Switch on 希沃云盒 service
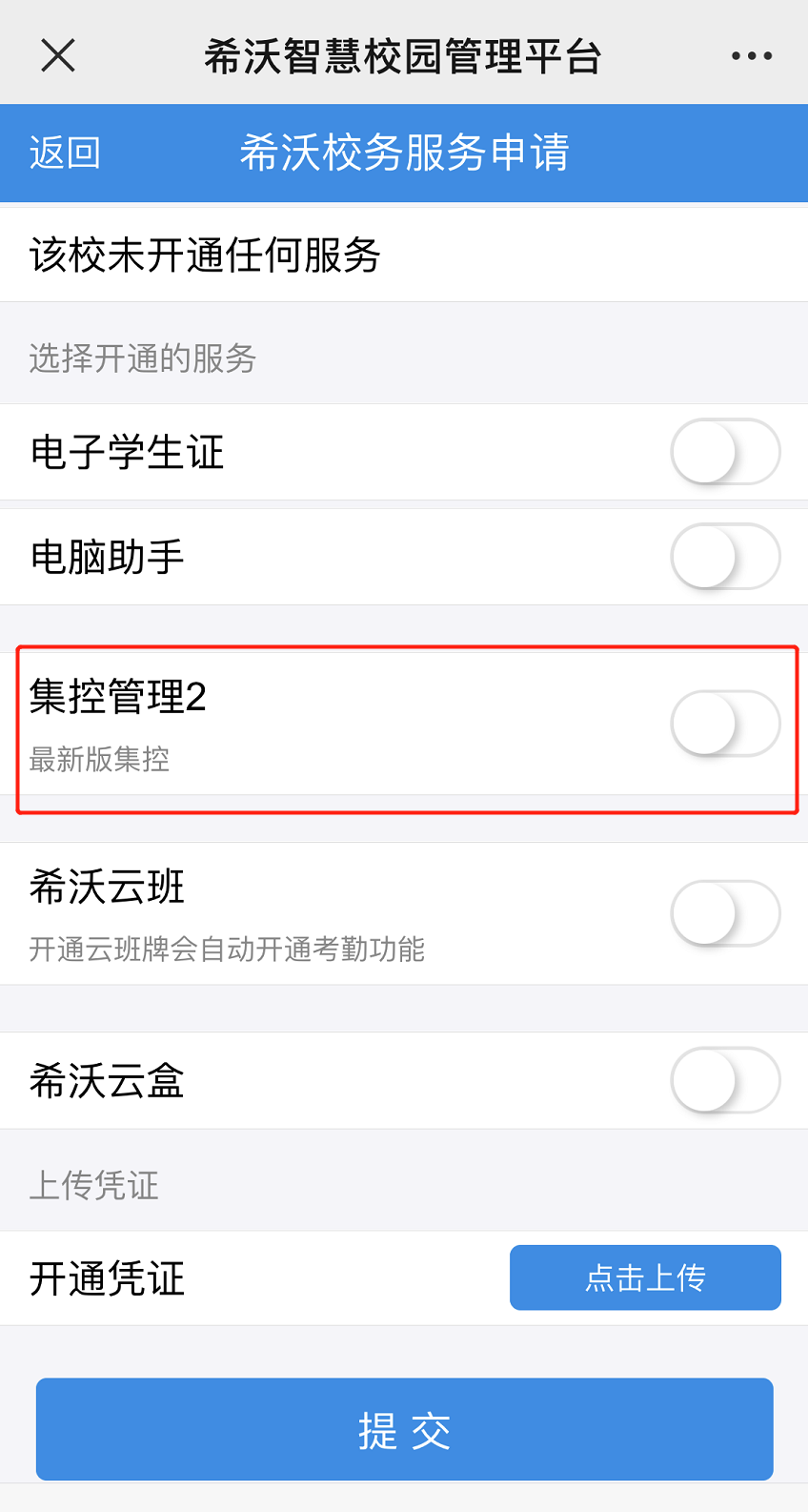The height and width of the screenshot is (1512, 808). click(x=726, y=1080)
